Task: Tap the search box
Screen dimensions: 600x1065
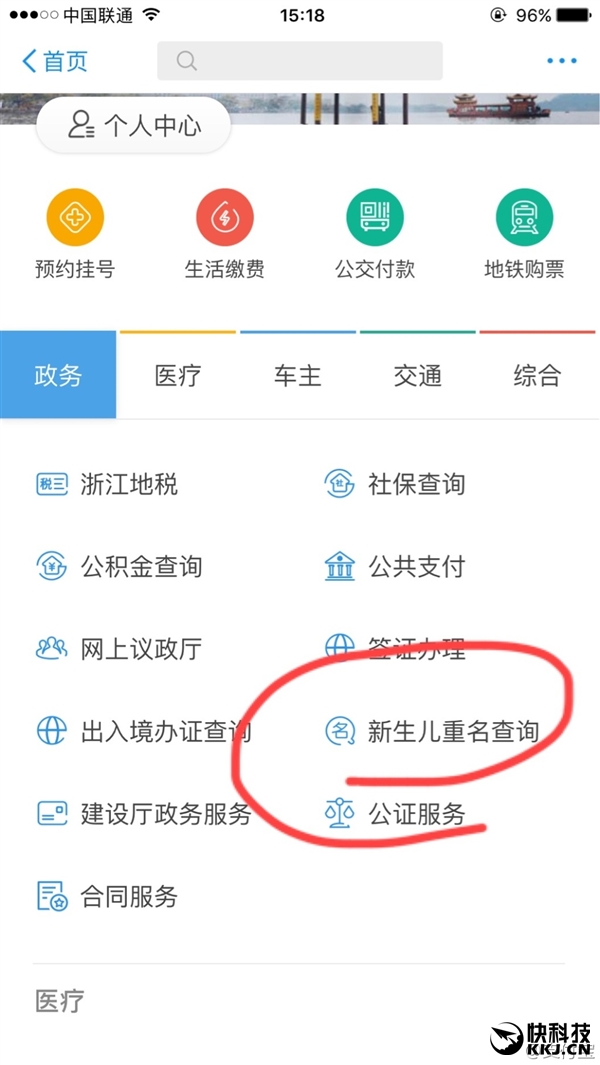Action: tap(300, 61)
